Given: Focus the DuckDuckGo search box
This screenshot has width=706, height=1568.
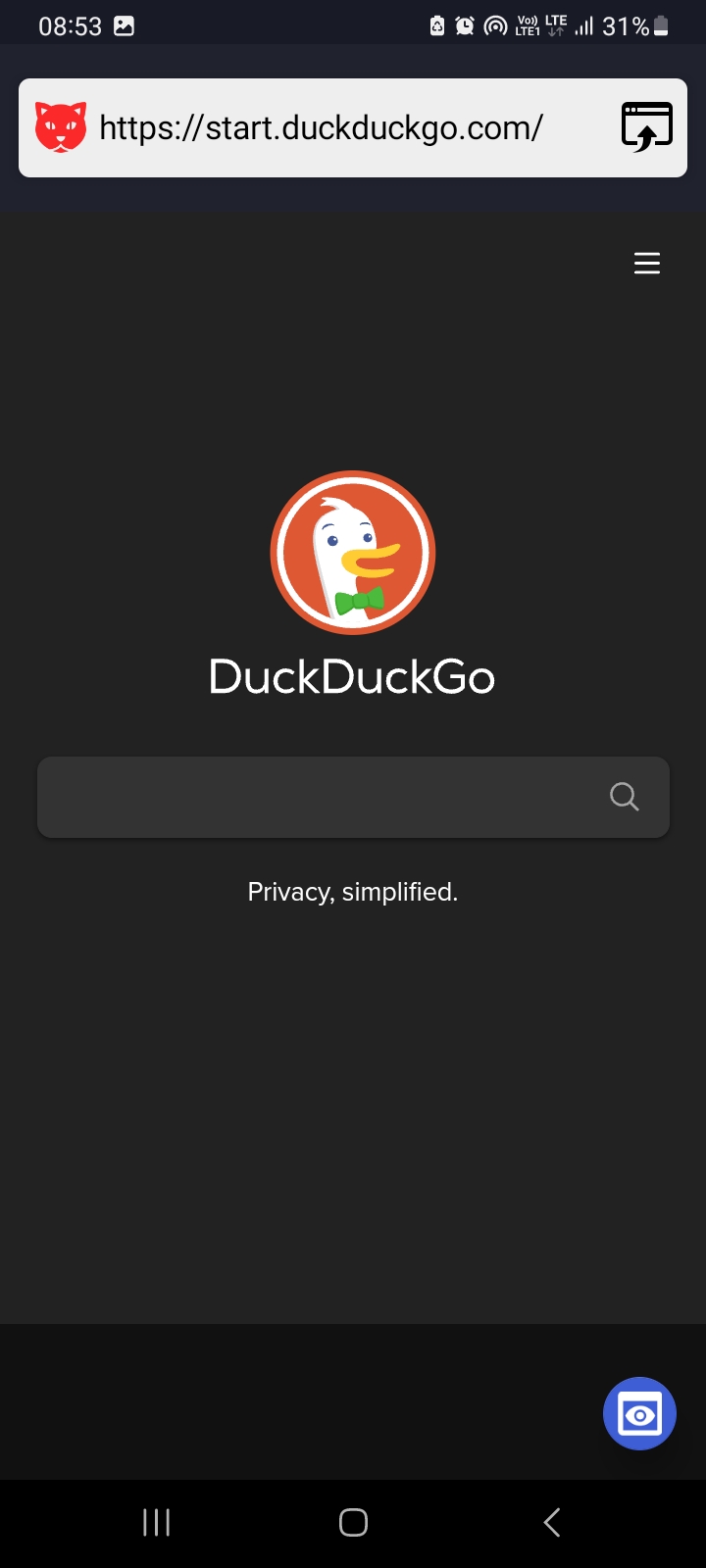Looking at the screenshot, I should [353, 797].
